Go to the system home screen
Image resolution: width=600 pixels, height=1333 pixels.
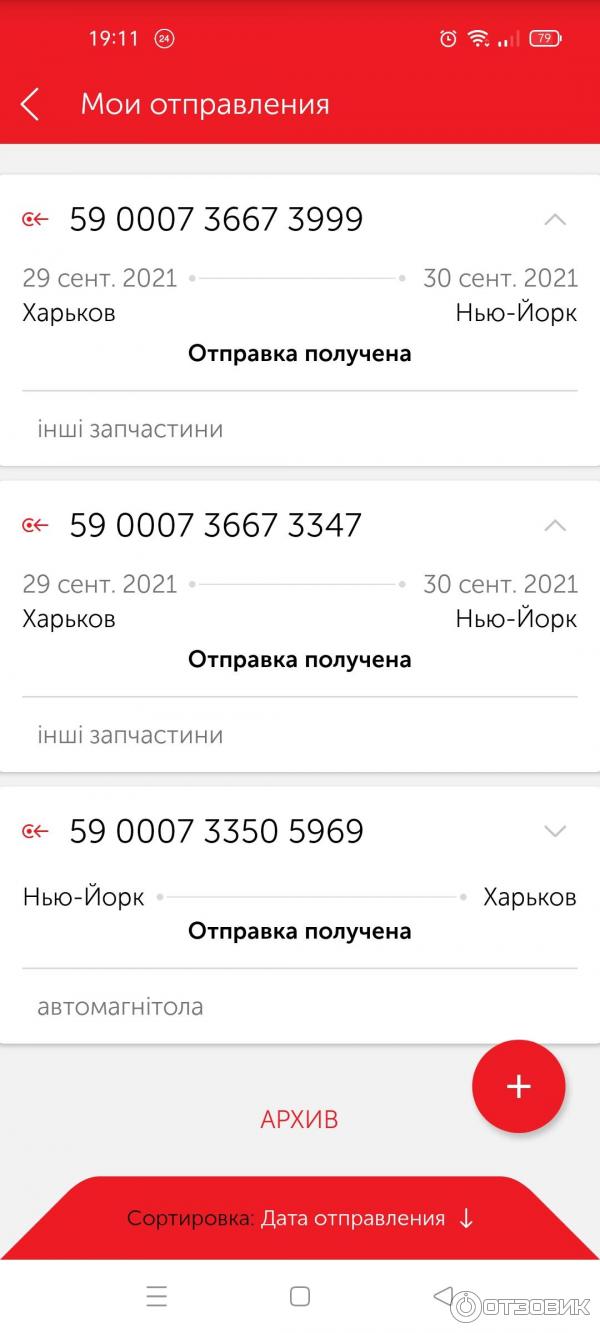(299, 1297)
